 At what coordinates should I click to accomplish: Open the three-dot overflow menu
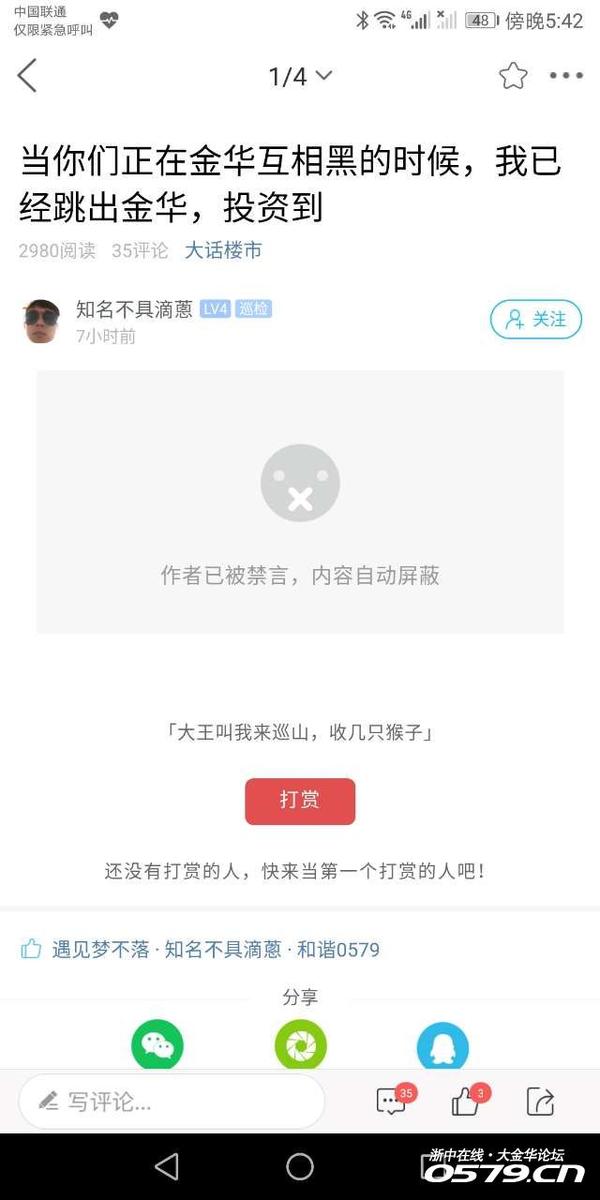coord(565,76)
